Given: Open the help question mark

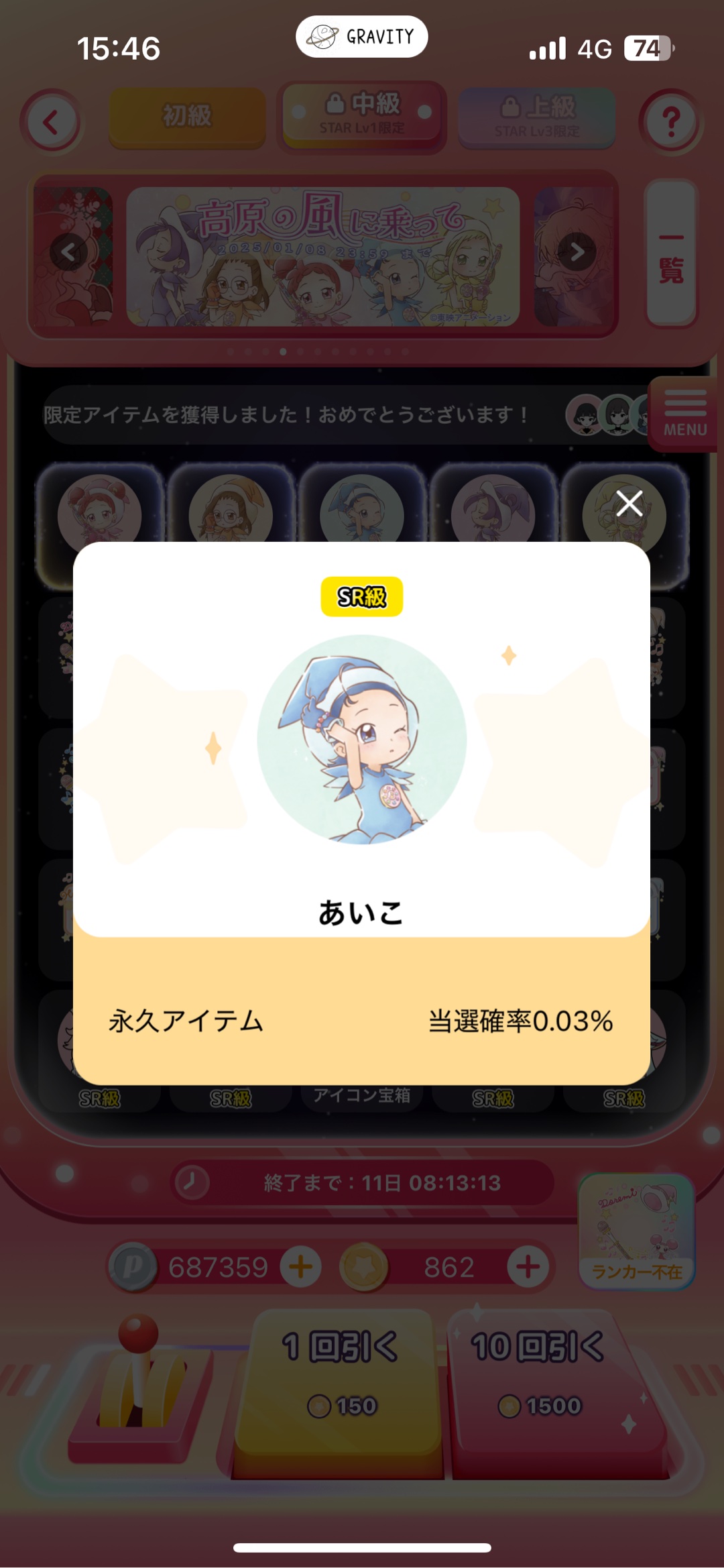Looking at the screenshot, I should coord(670,122).
